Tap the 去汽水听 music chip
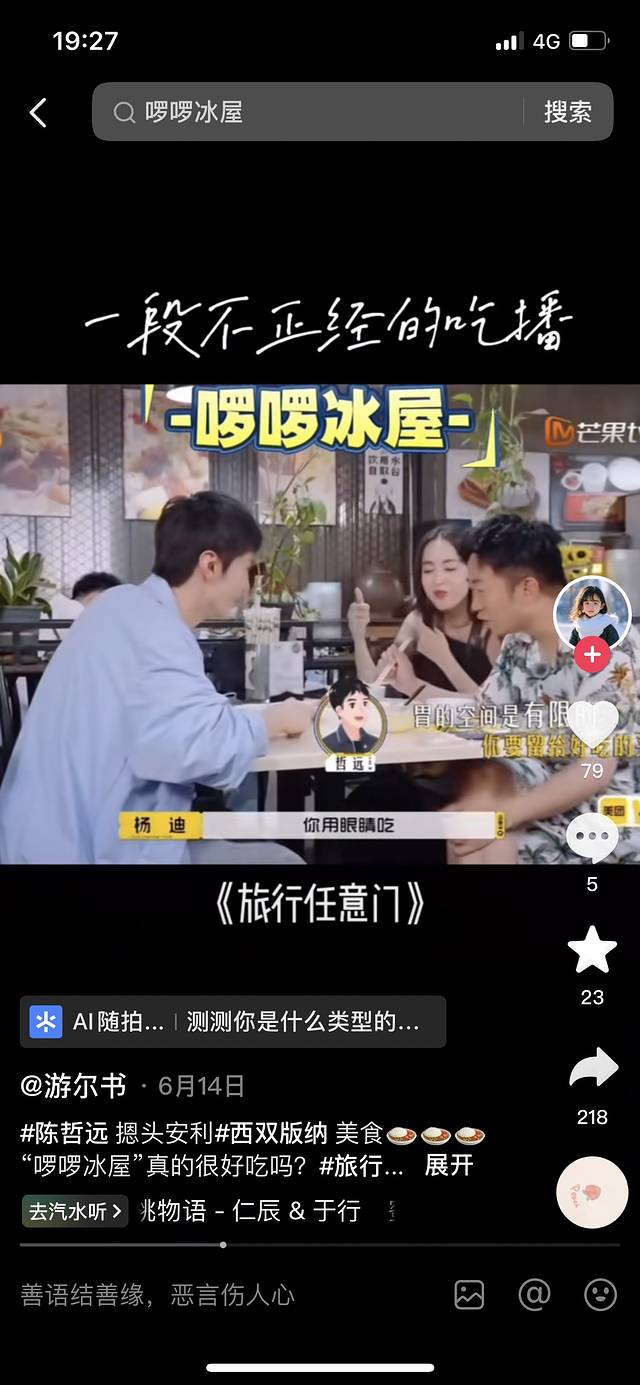Viewport: 640px width, 1385px height. [x=75, y=1211]
